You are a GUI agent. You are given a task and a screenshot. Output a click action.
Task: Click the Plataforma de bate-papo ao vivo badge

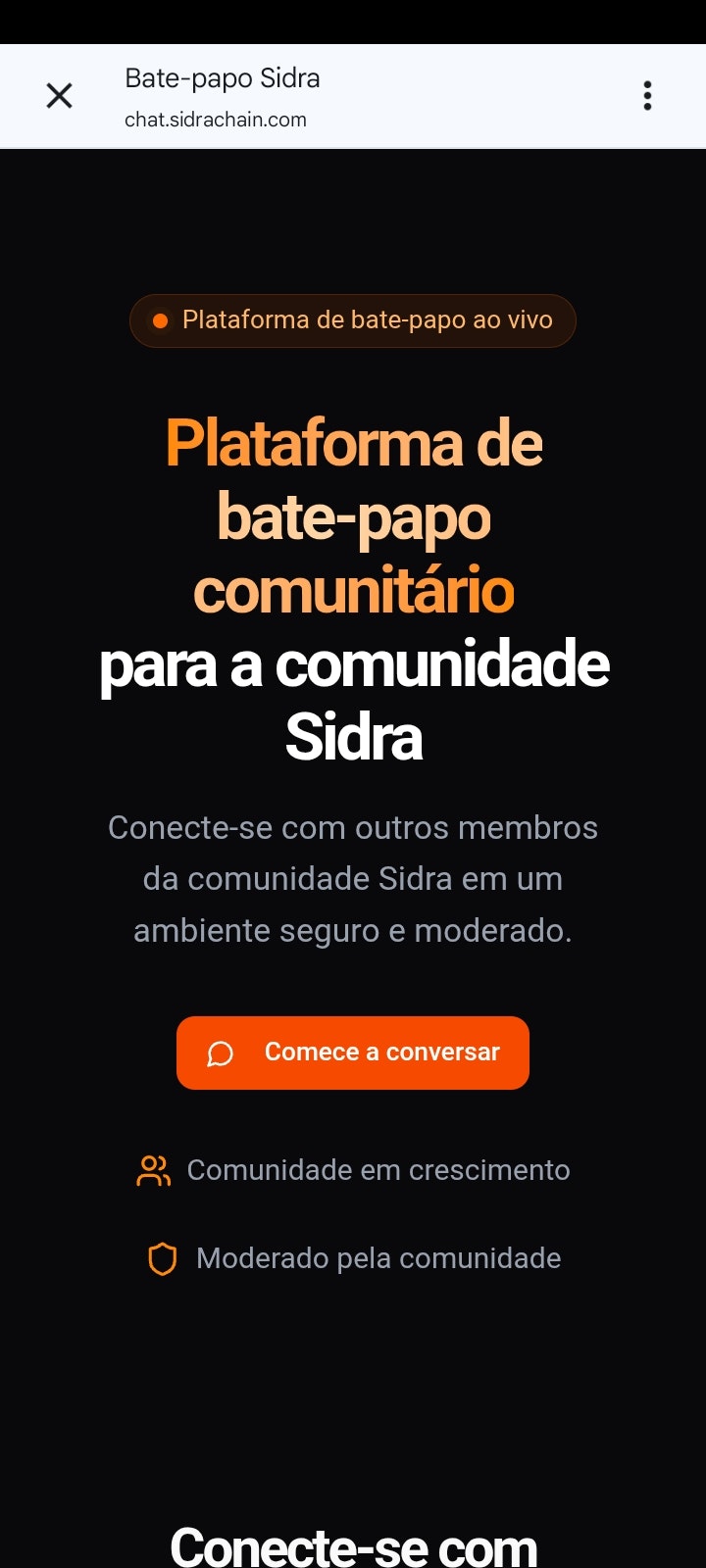[x=353, y=319]
